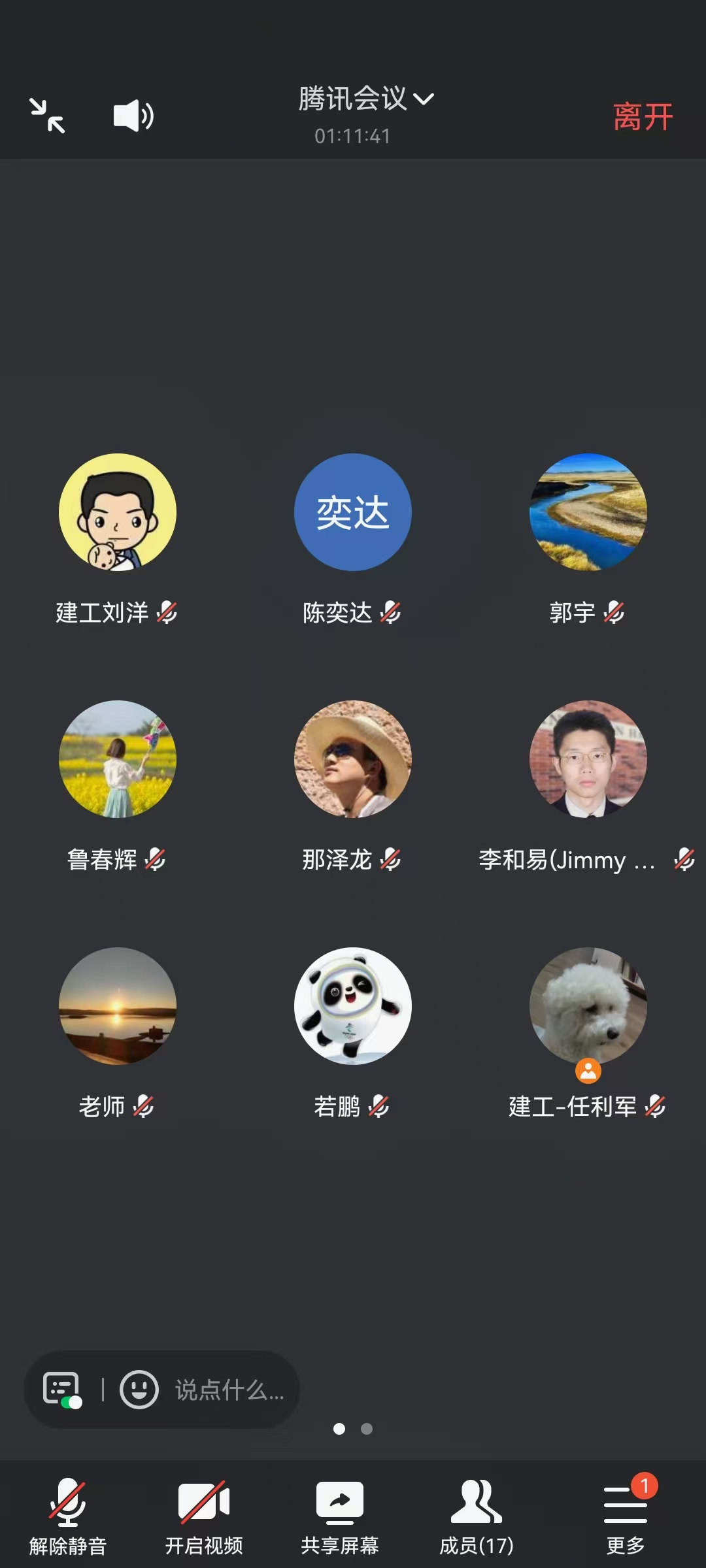Tap 解除静音 to unmute the microphone
The image size is (706, 1568).
click(68, 1516)
